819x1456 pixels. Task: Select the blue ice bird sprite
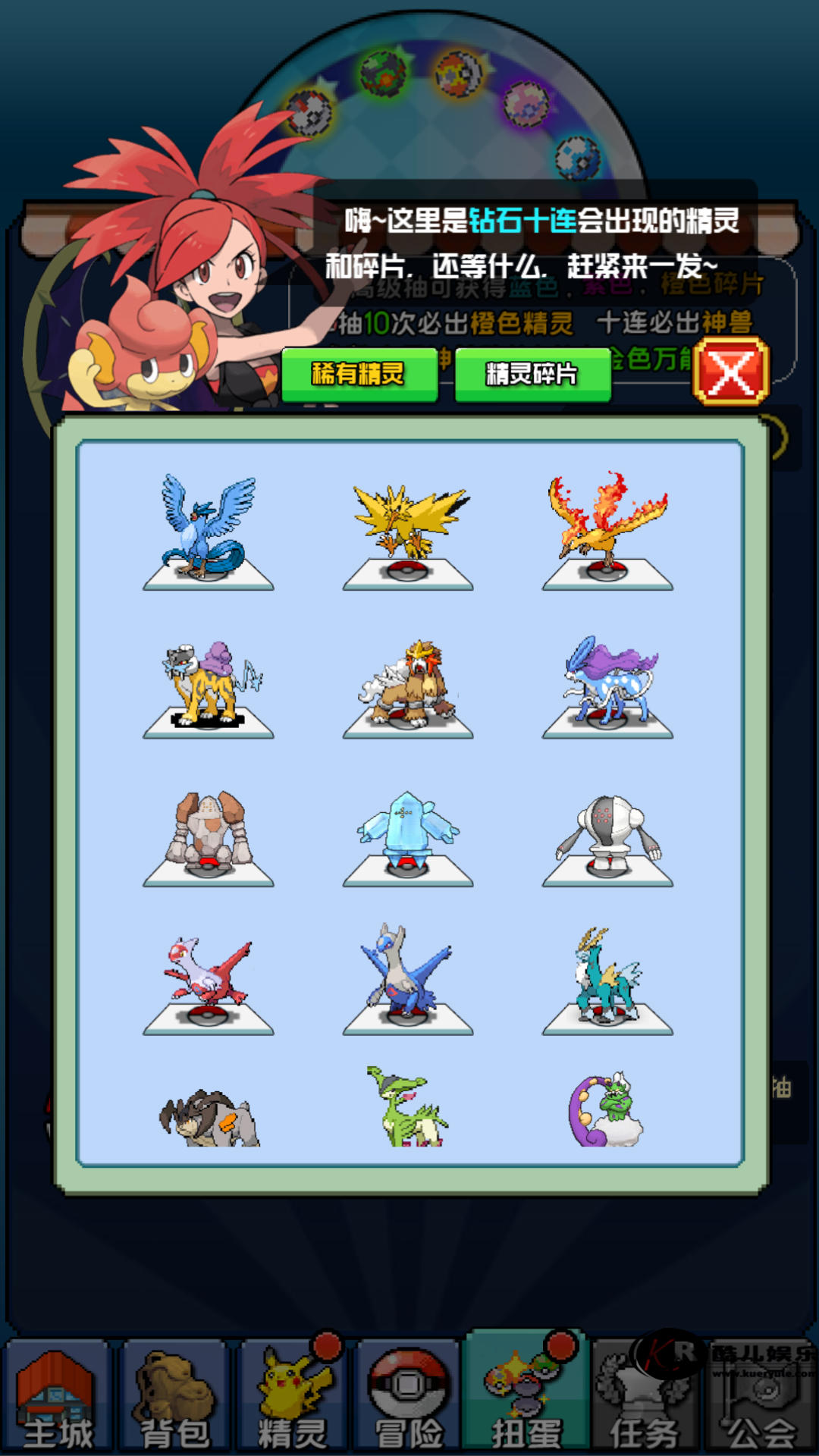(208, 527)
